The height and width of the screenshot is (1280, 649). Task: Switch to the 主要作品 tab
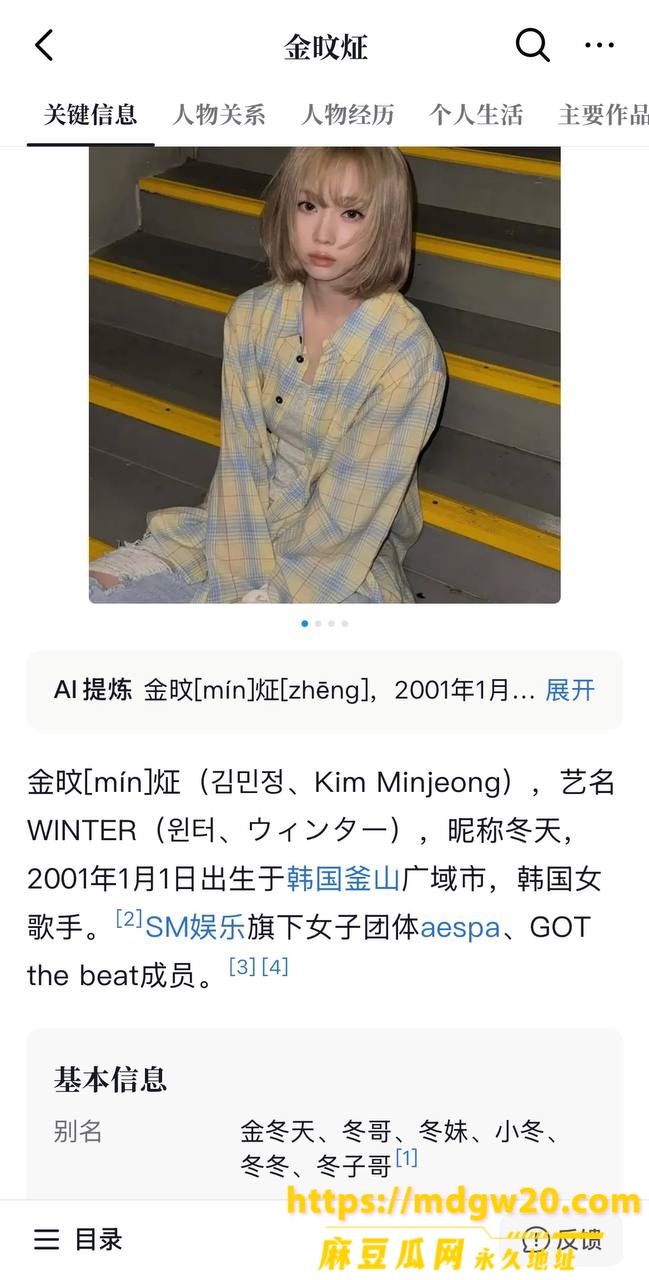[x=603, y=115]
